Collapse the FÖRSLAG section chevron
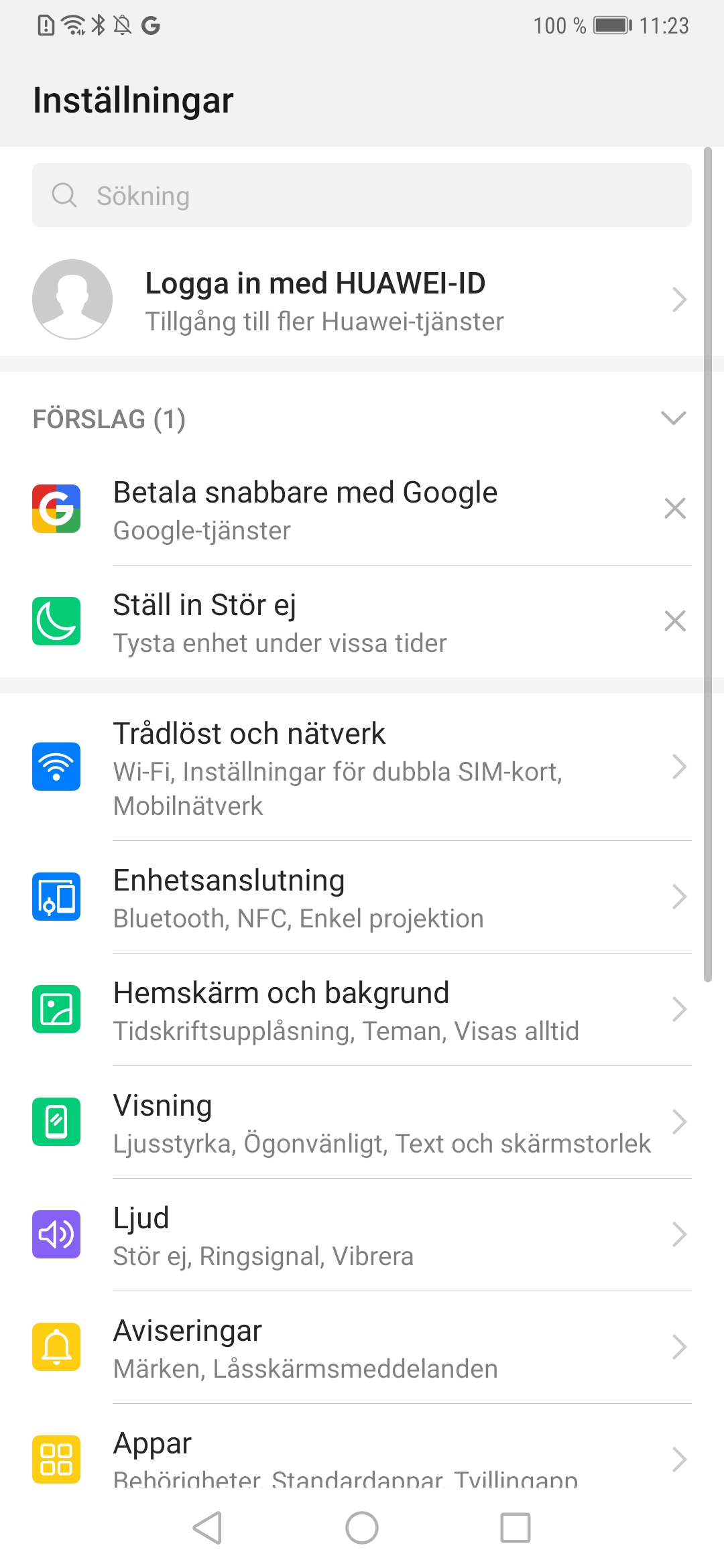 click(674, 418)
